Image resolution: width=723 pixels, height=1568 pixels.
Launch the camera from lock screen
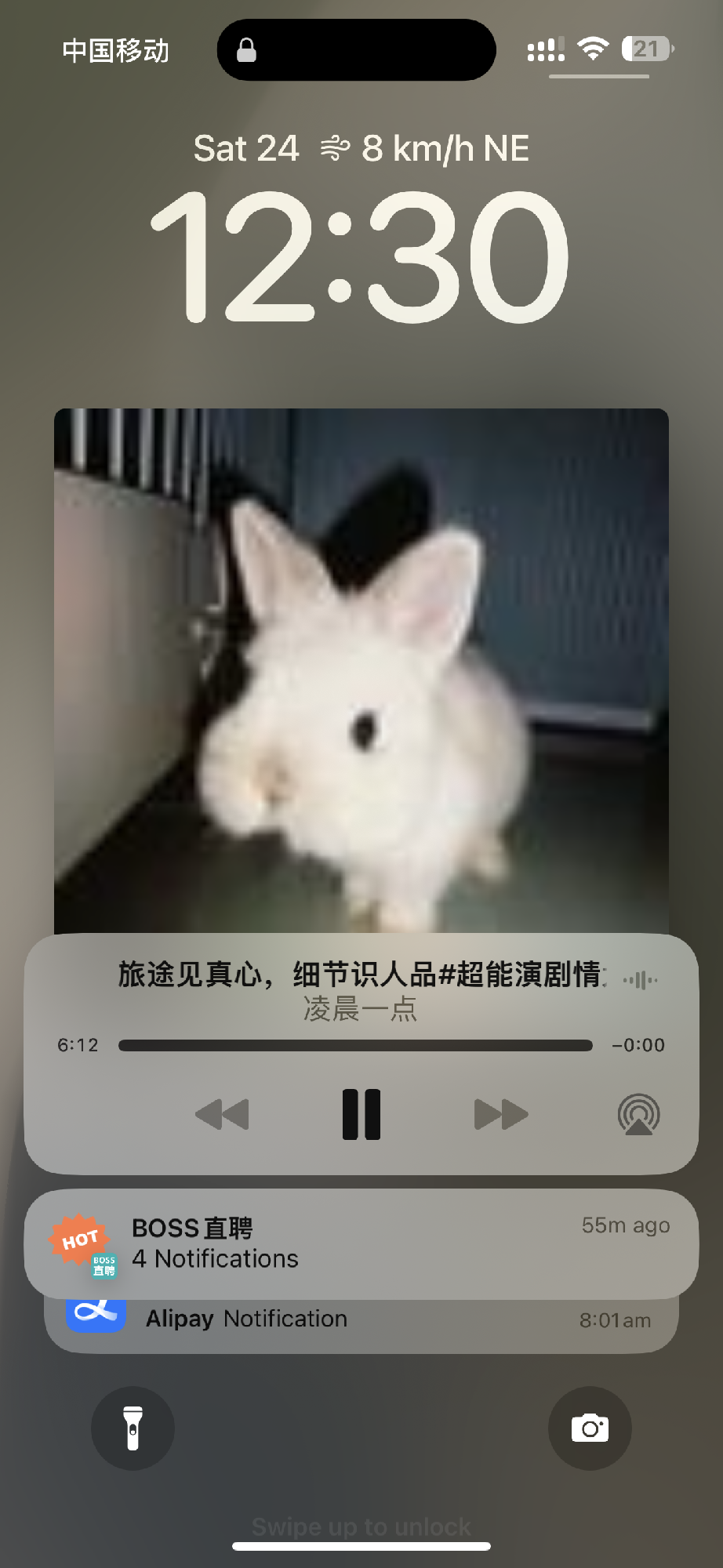590,1428
